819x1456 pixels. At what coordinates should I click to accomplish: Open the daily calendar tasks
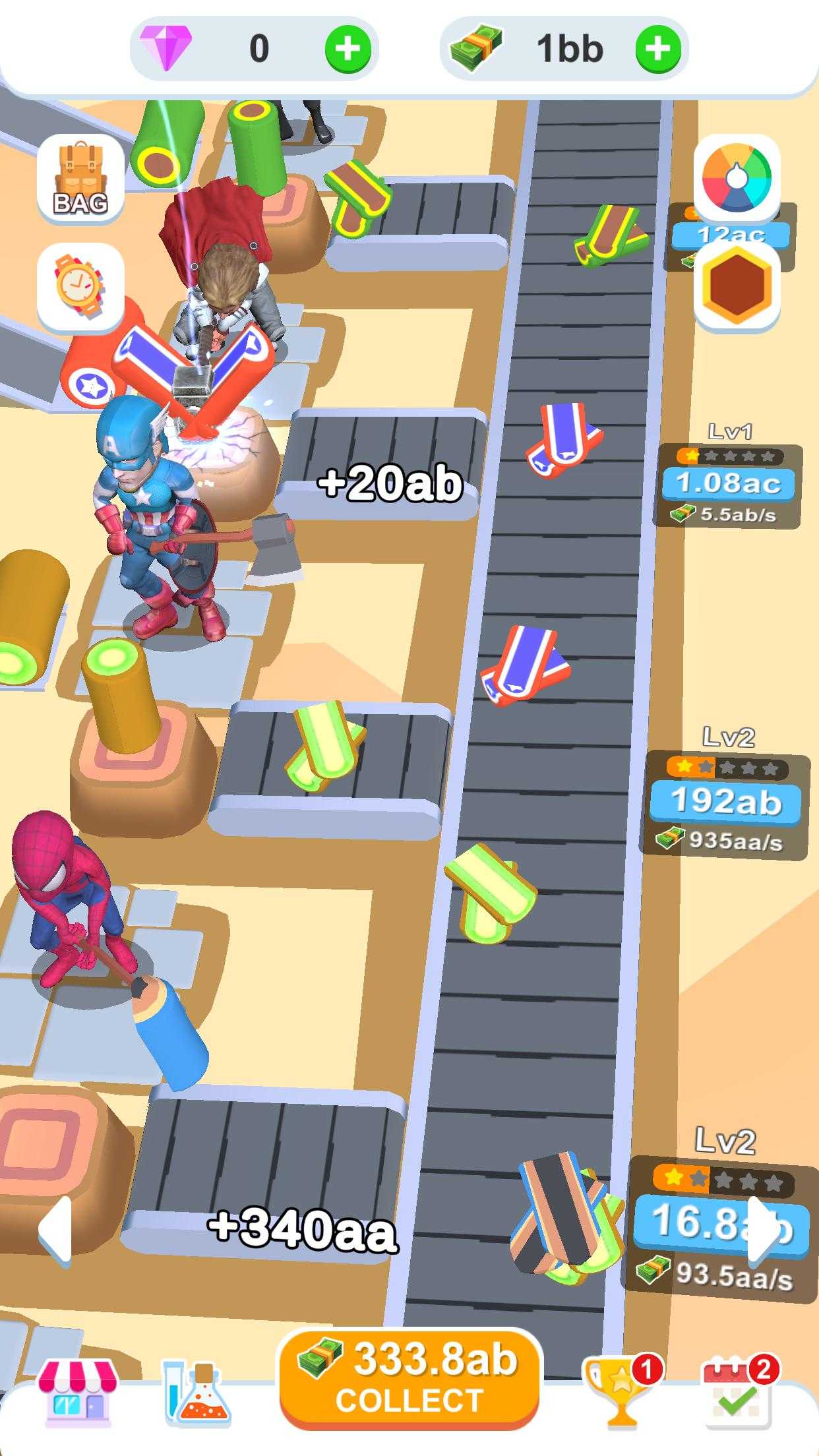click(740, 1390)
